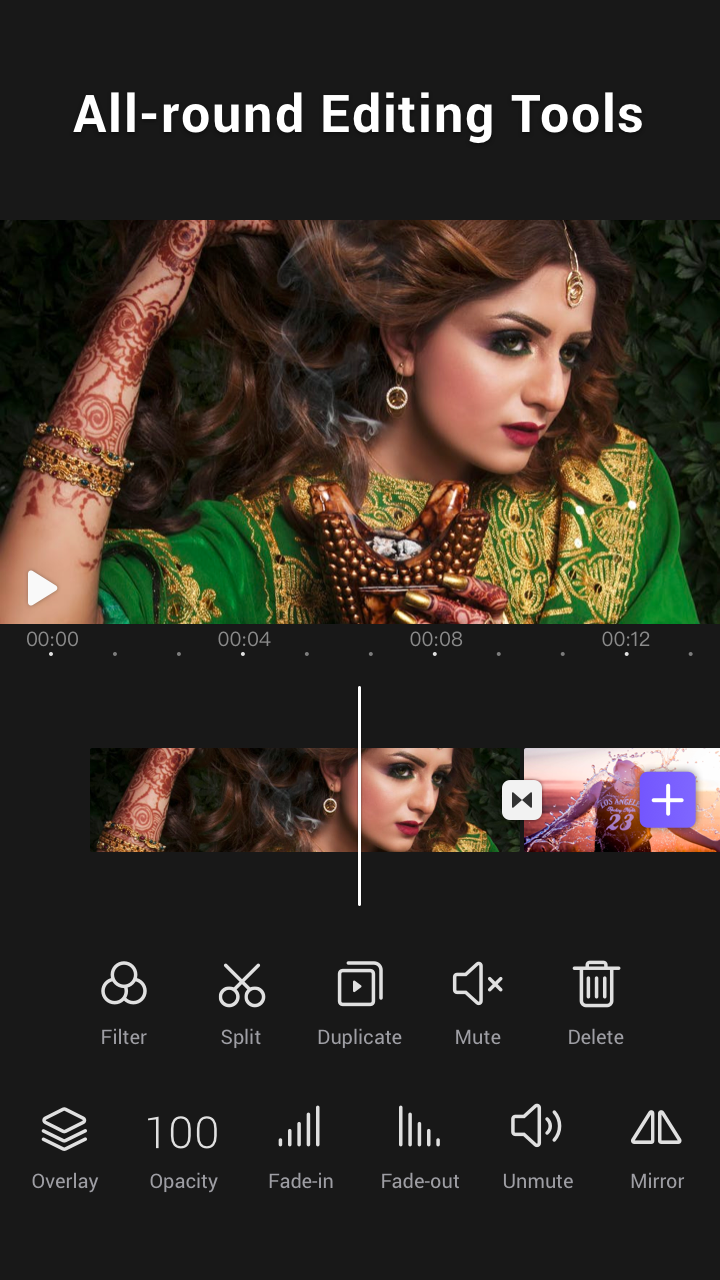Apply the Fade-out effect
The image size is (720, 1280).
point(420,1148)
